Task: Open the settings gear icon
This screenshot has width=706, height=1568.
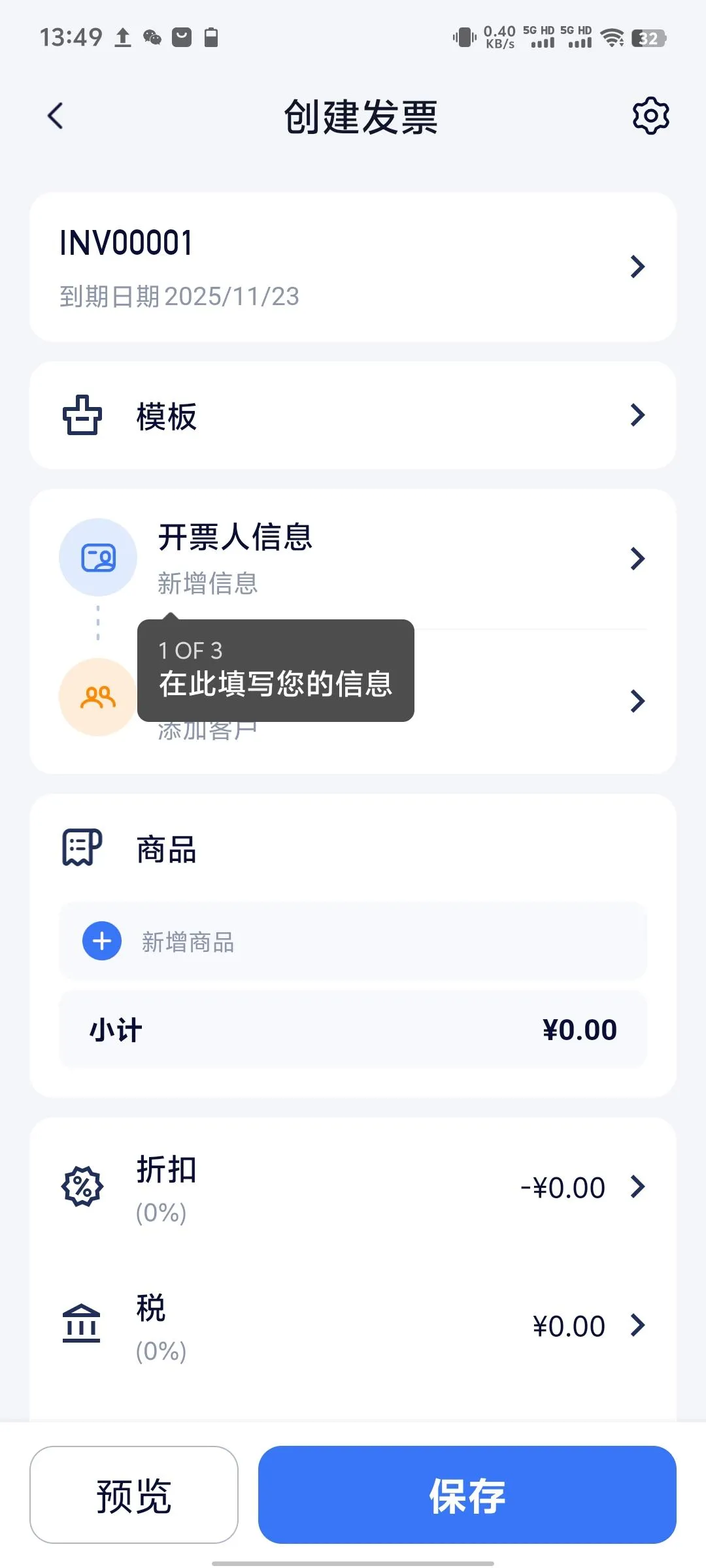Action: pos(650,116)
